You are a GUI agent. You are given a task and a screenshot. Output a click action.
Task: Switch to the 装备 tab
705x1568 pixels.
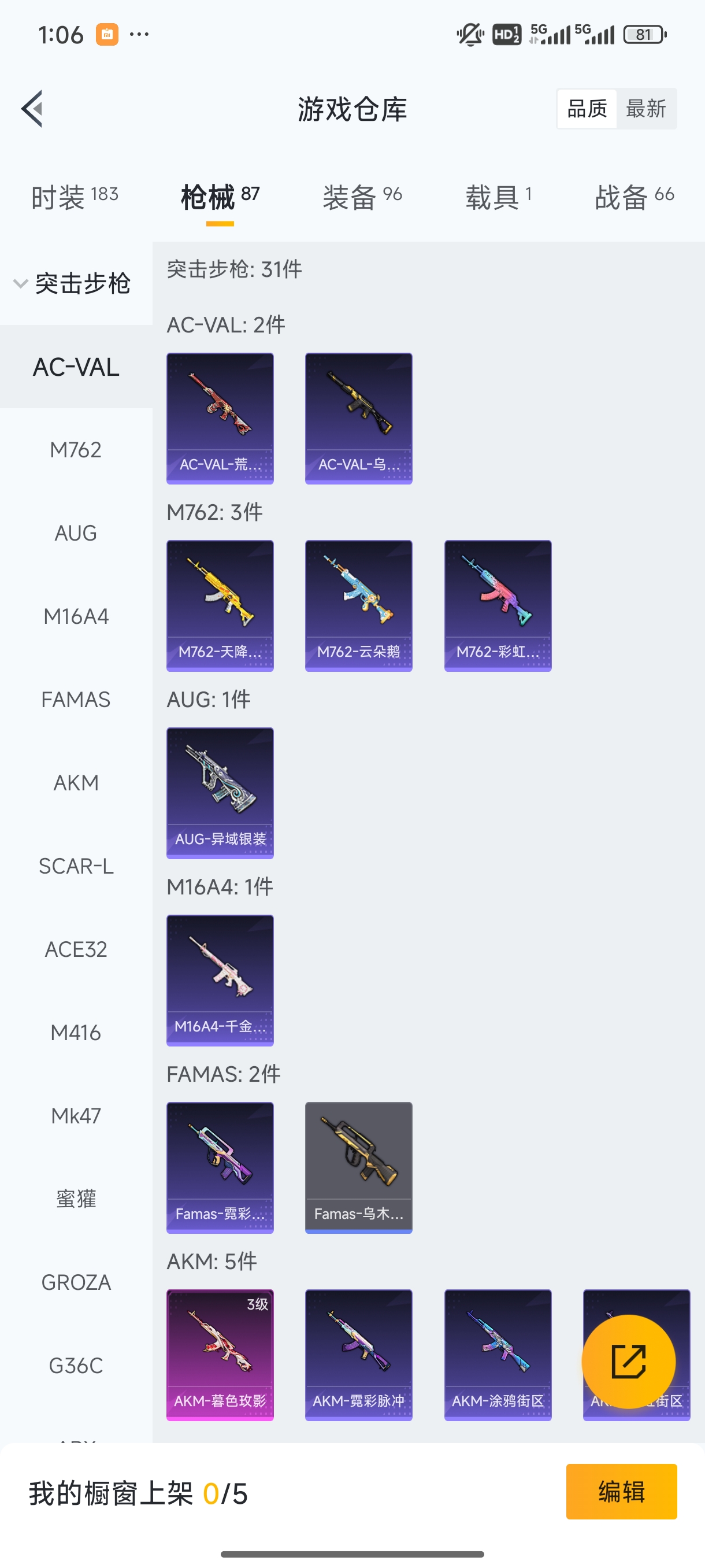tap(362, 197)
